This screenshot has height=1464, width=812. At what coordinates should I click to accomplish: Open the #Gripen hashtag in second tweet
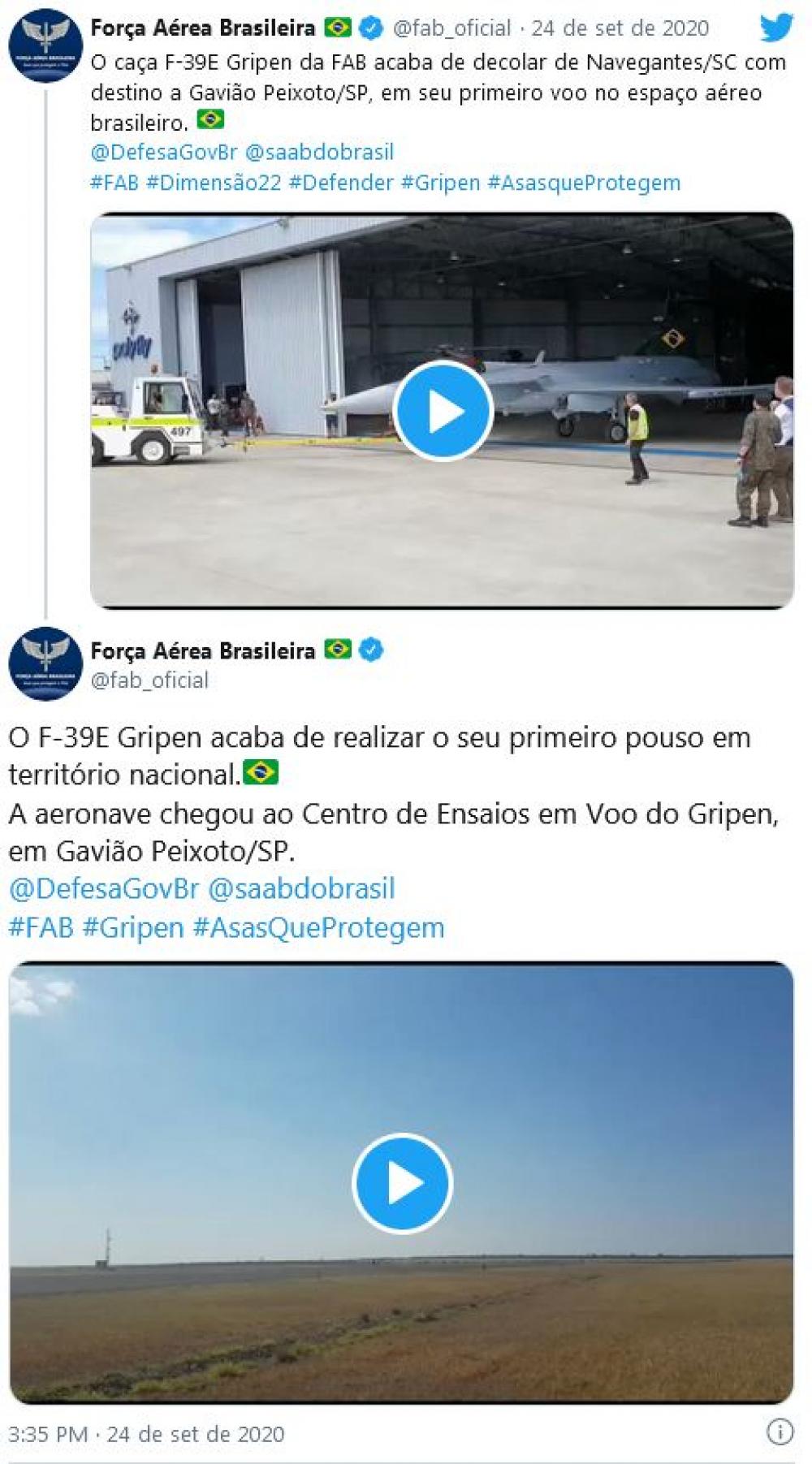133,927
